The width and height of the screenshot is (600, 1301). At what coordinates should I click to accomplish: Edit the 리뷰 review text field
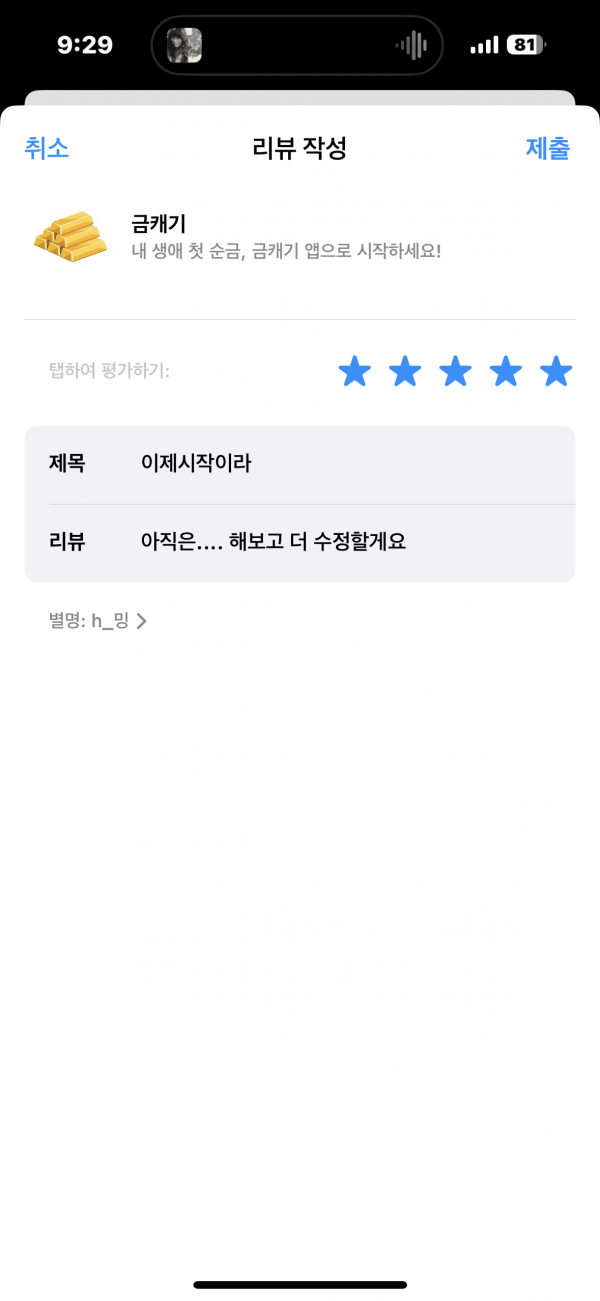coord(300,543)
